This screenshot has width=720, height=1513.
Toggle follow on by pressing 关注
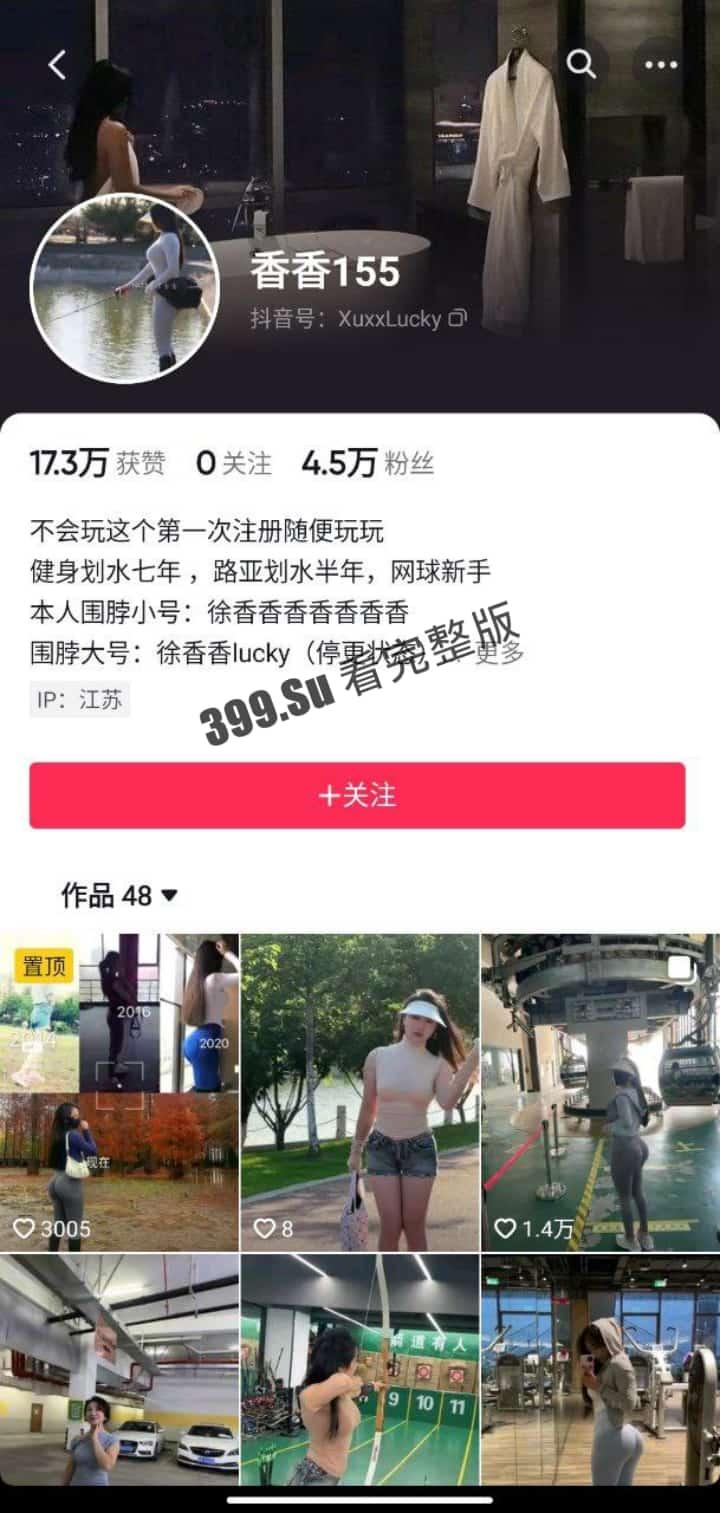coord(360,795)
